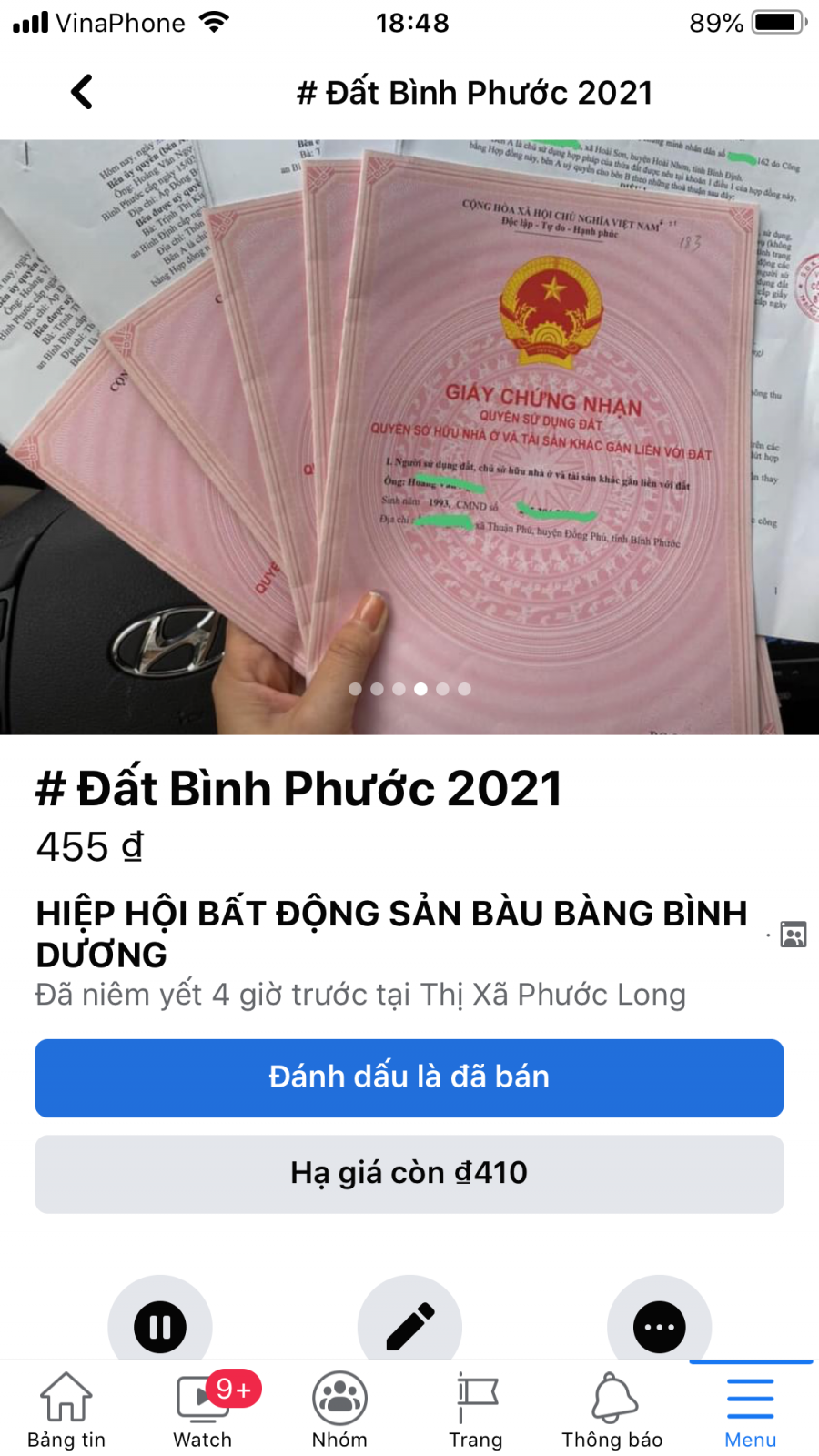Open the listing photo of land certificates
The height and width of the screenshot is (1456, 819).
coord(409,437)
